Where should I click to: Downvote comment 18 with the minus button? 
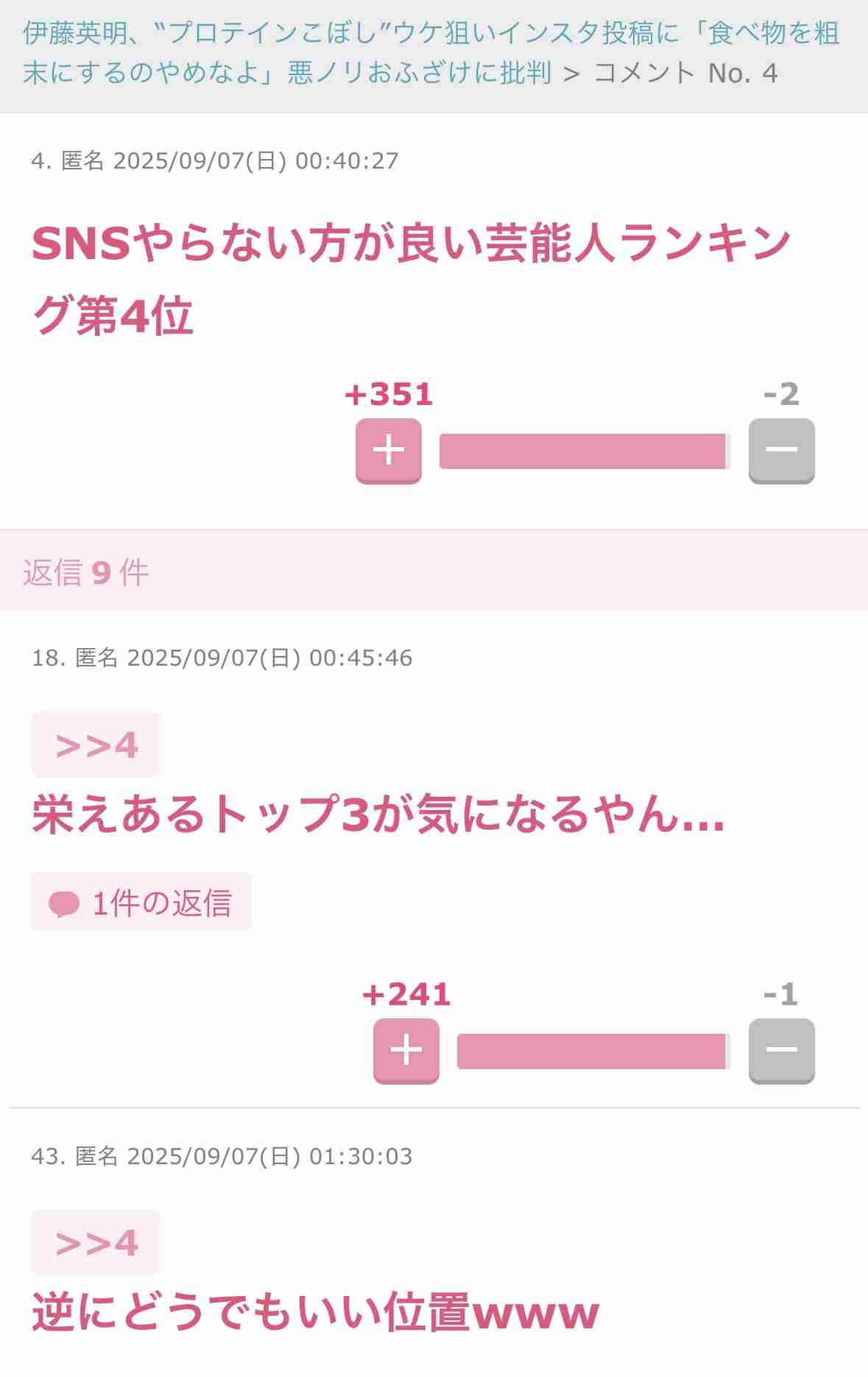(x=781, y=1050)
